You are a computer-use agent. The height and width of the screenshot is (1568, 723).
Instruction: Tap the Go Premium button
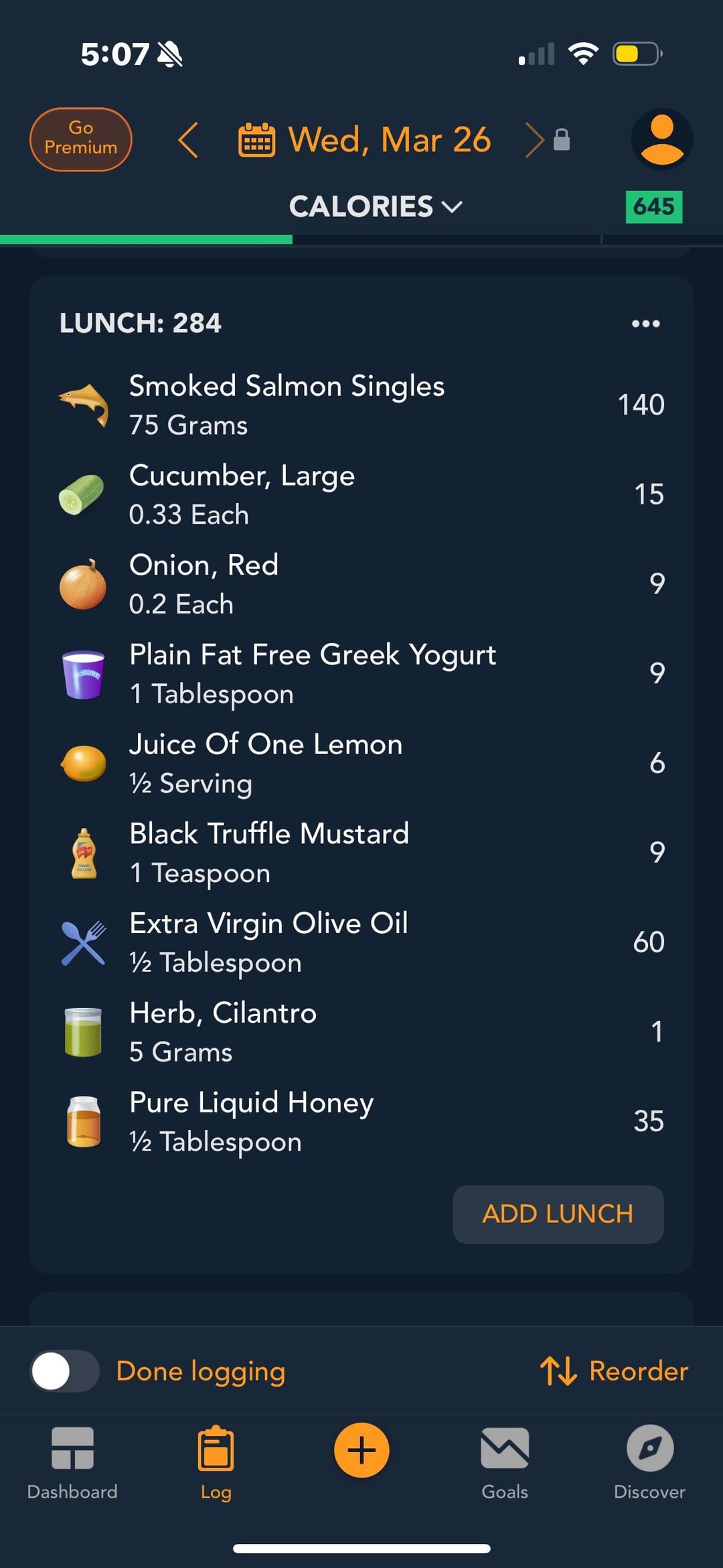(x=81, y=139)
